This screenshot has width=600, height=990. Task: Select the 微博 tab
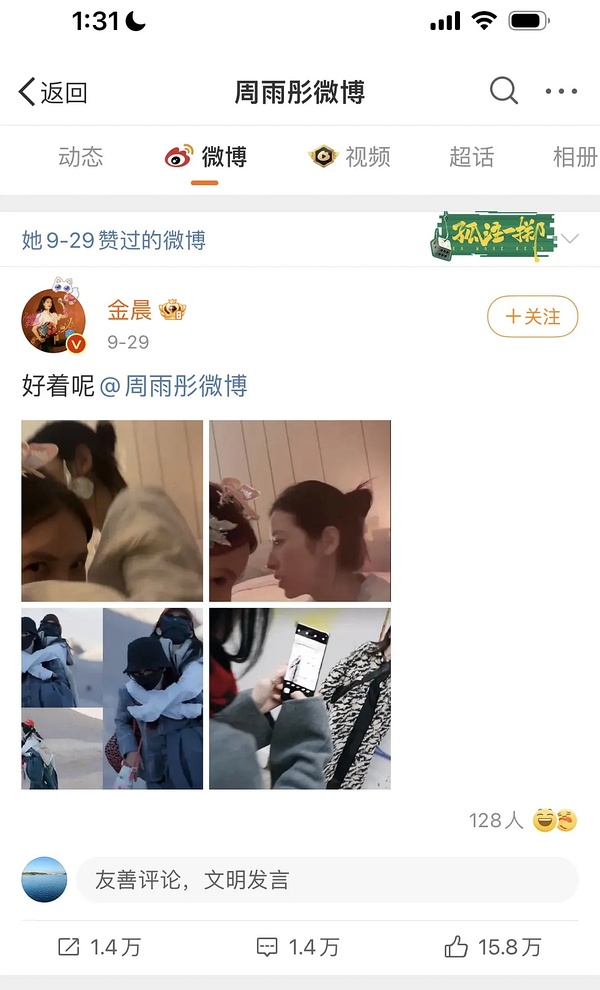(x=206, y=157)
